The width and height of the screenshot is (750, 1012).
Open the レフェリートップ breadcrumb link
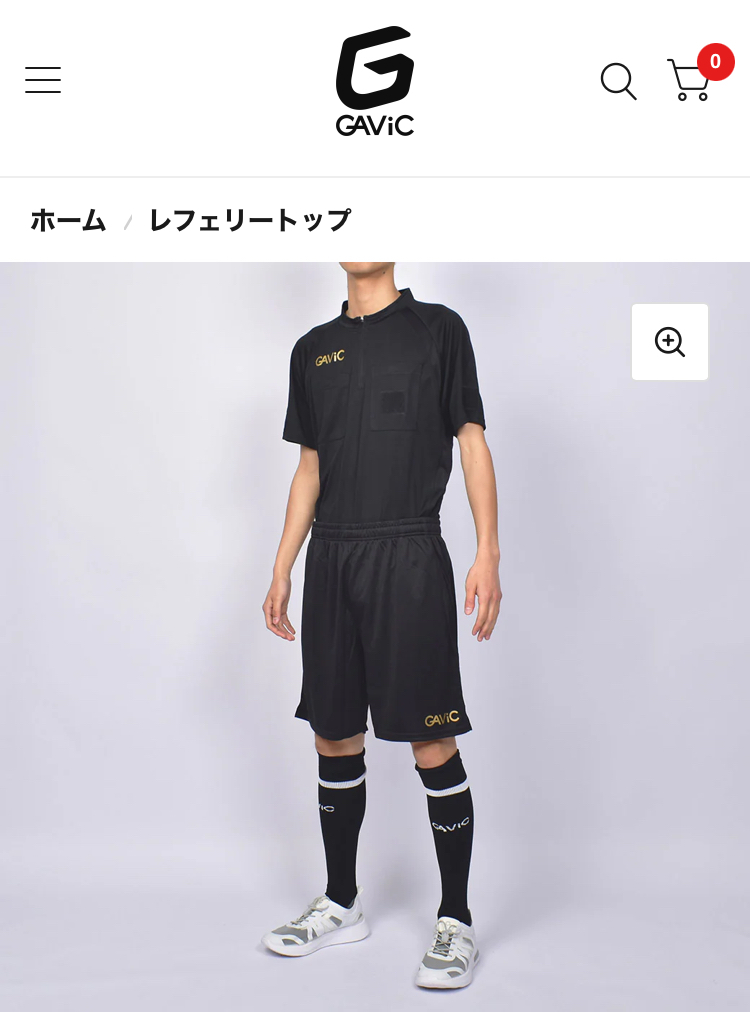pyautogui.click(x=250, y=220)
